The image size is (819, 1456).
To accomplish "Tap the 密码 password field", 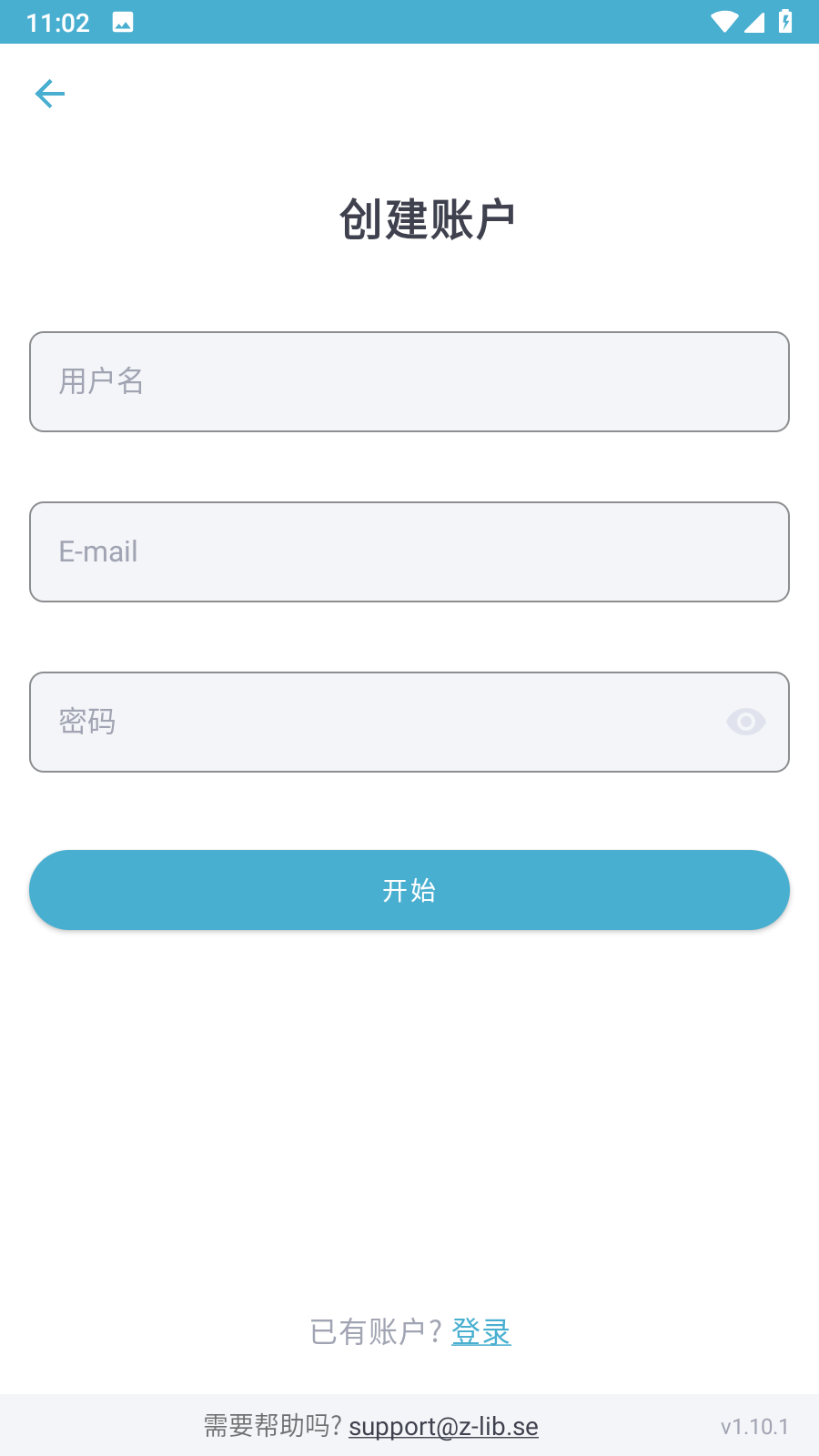I will pyautogui.click(x=409, y=722).
